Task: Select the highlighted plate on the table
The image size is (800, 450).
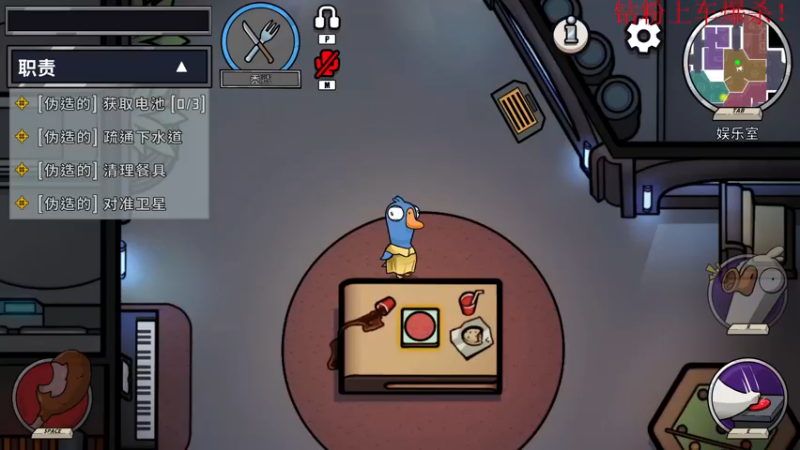Action: [420, 327]
